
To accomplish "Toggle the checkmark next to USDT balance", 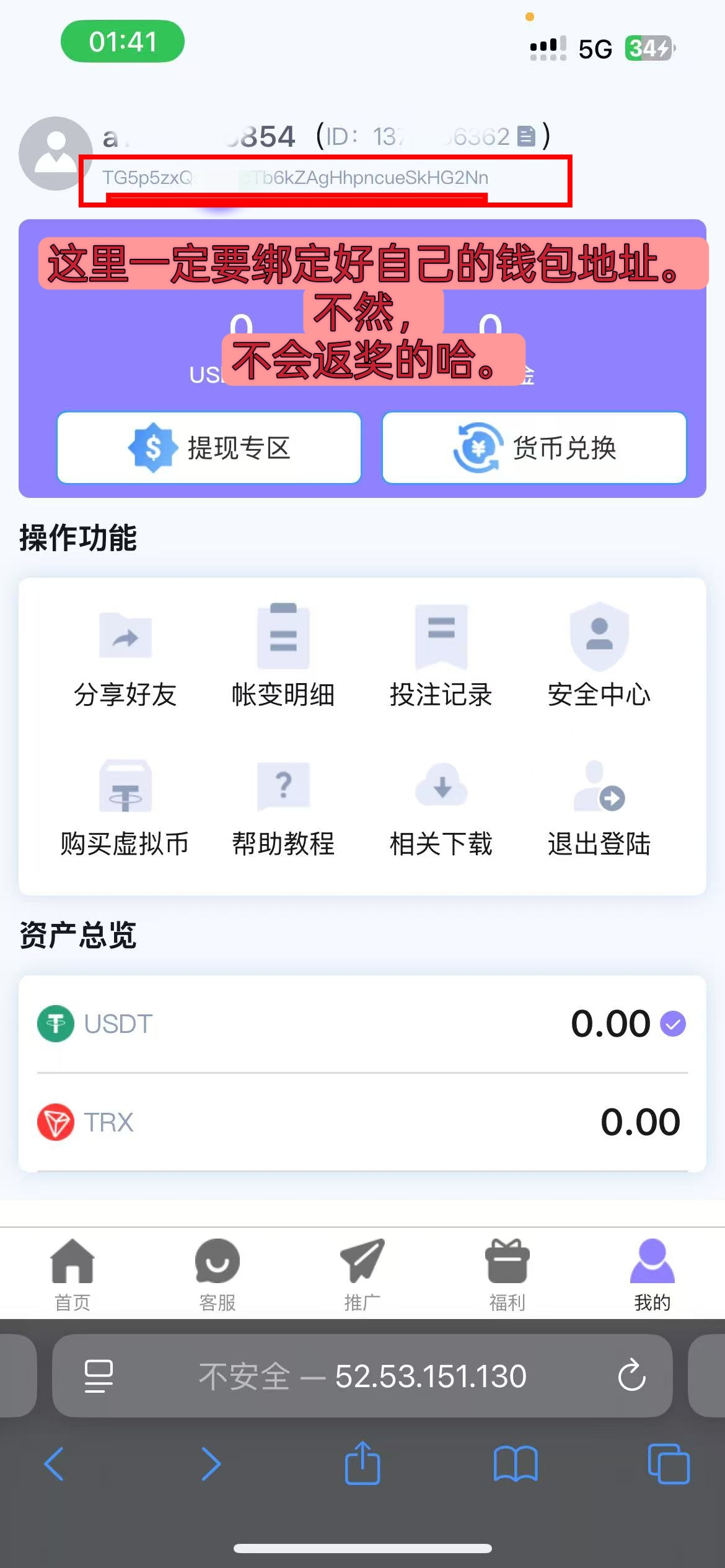I will click(x=674, y=1022).
